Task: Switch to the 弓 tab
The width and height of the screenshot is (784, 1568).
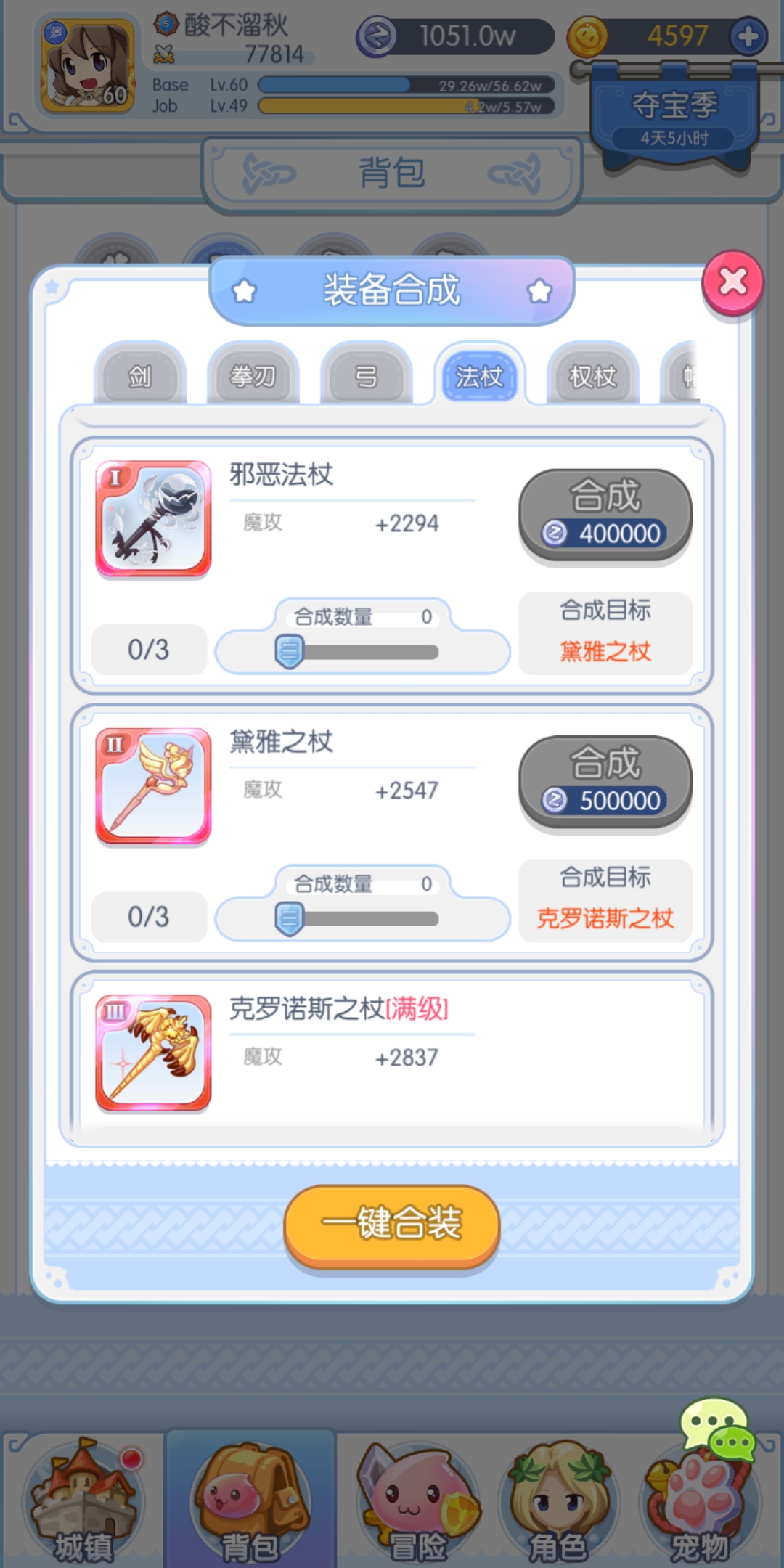Action: click(x=366, y=376)
